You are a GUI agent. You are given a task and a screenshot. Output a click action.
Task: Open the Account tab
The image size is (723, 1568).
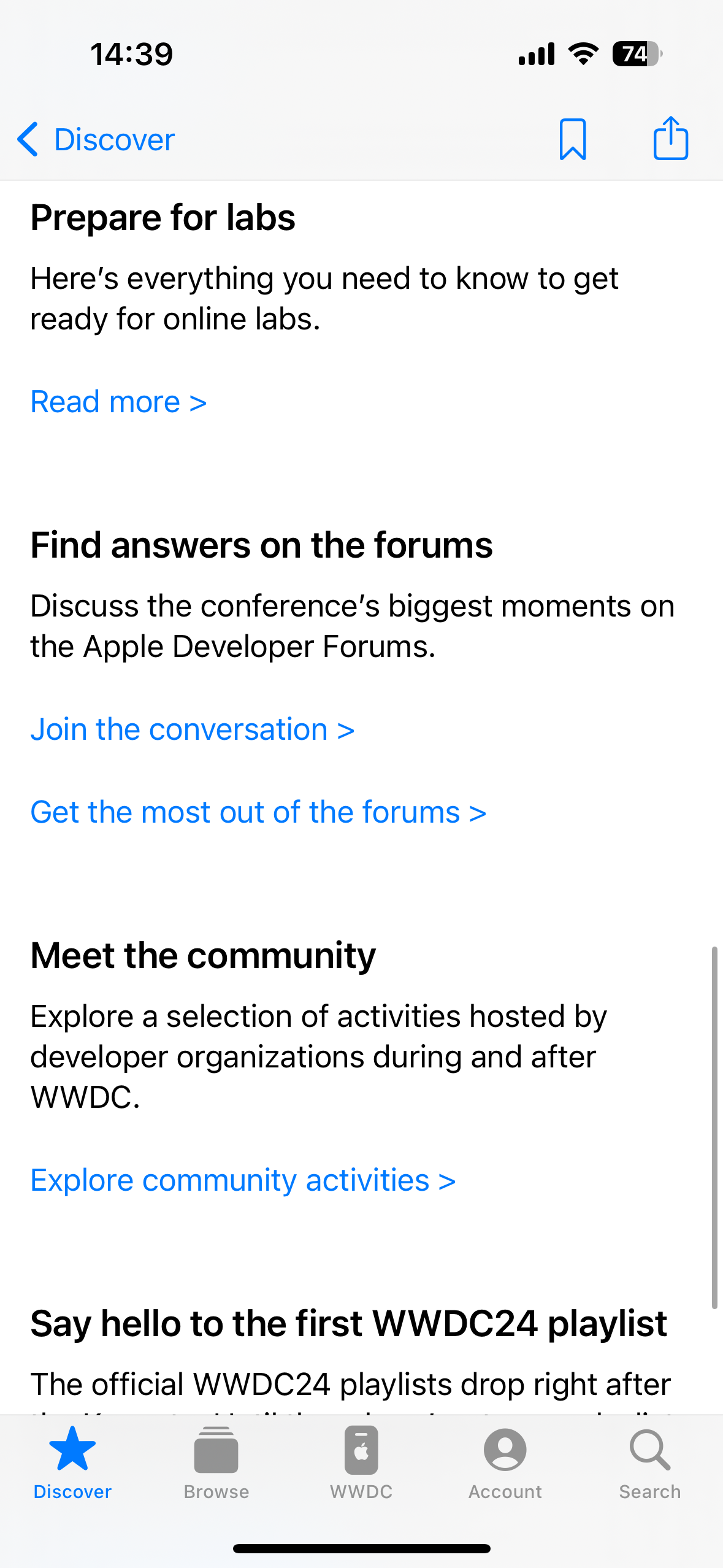(x=505, y=1464)
